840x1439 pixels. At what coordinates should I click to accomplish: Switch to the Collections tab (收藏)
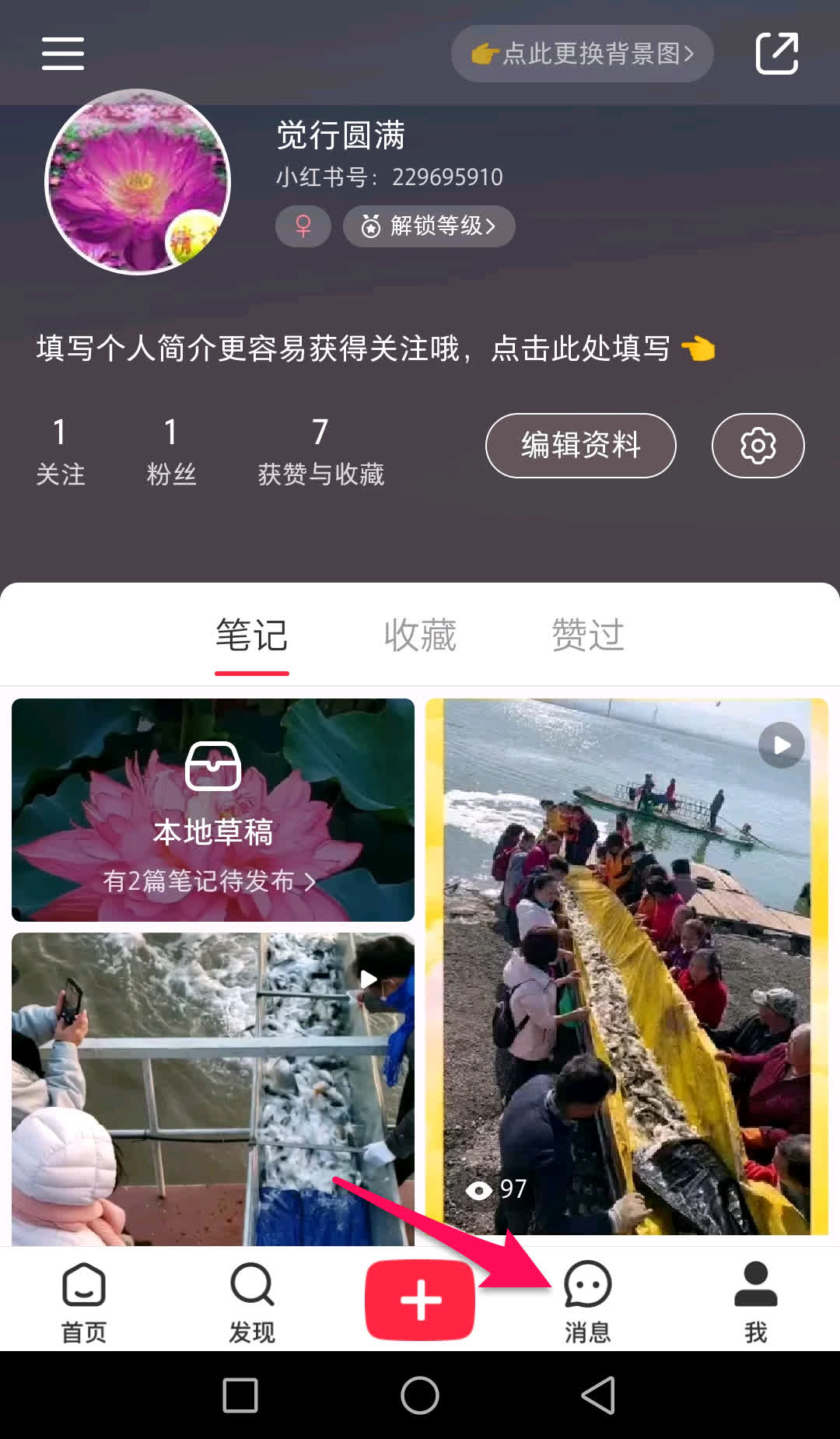[420, 635]
